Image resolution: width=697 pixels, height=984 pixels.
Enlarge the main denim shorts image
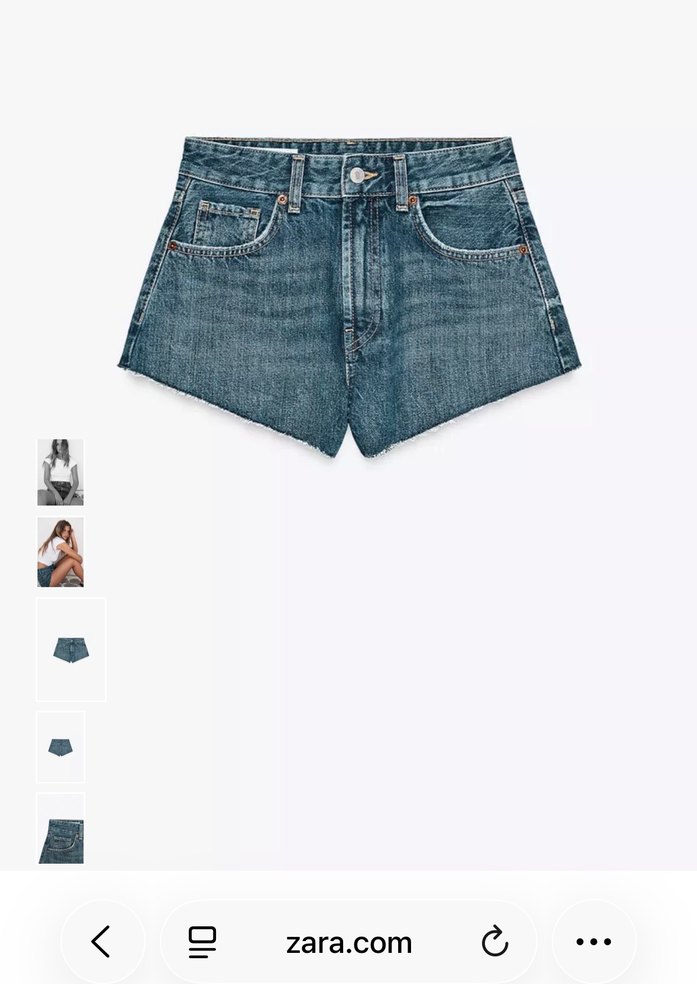(349, 297)
